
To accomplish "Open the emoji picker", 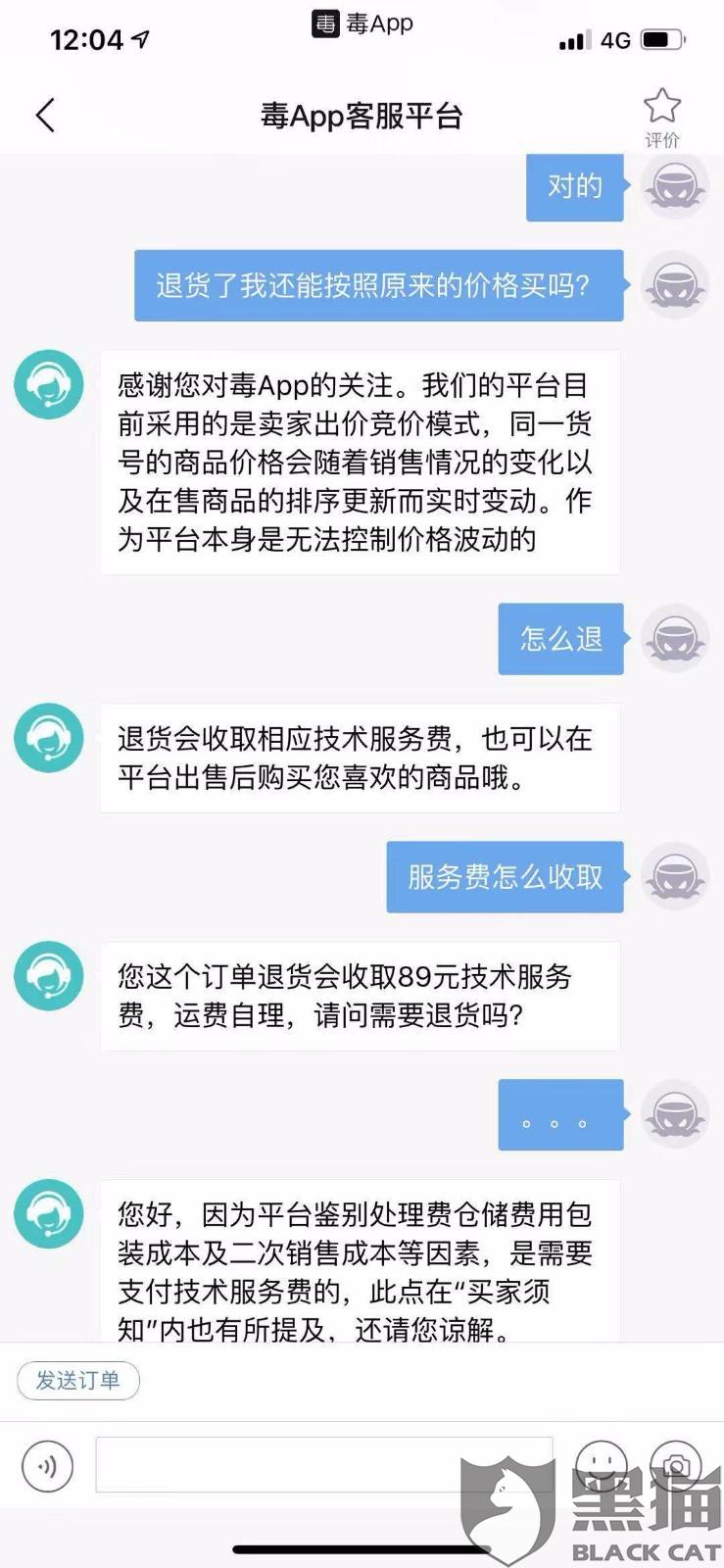I will pyautogui.click(x=601, y=1466).
